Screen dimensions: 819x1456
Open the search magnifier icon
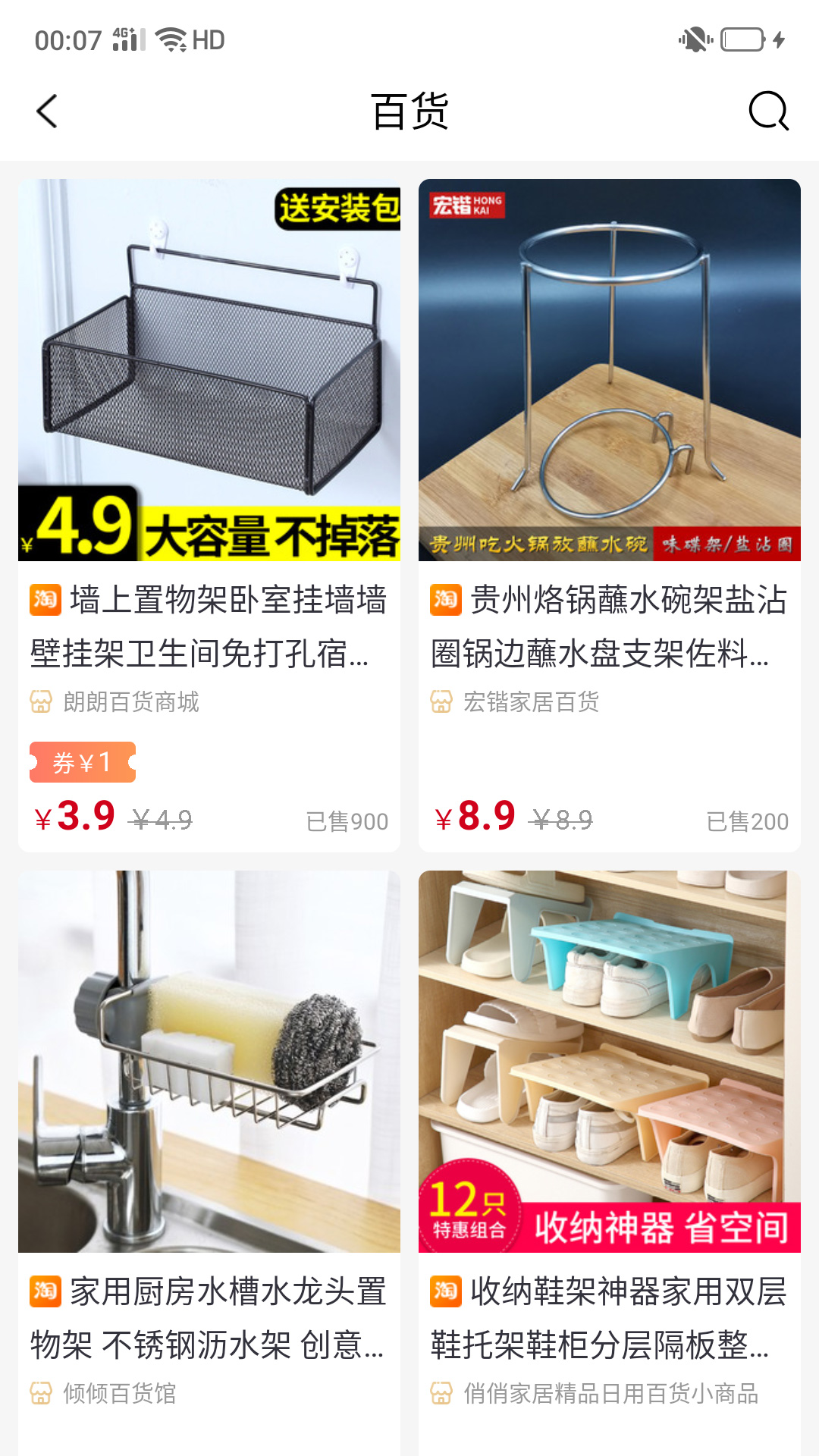coord(768,111)
